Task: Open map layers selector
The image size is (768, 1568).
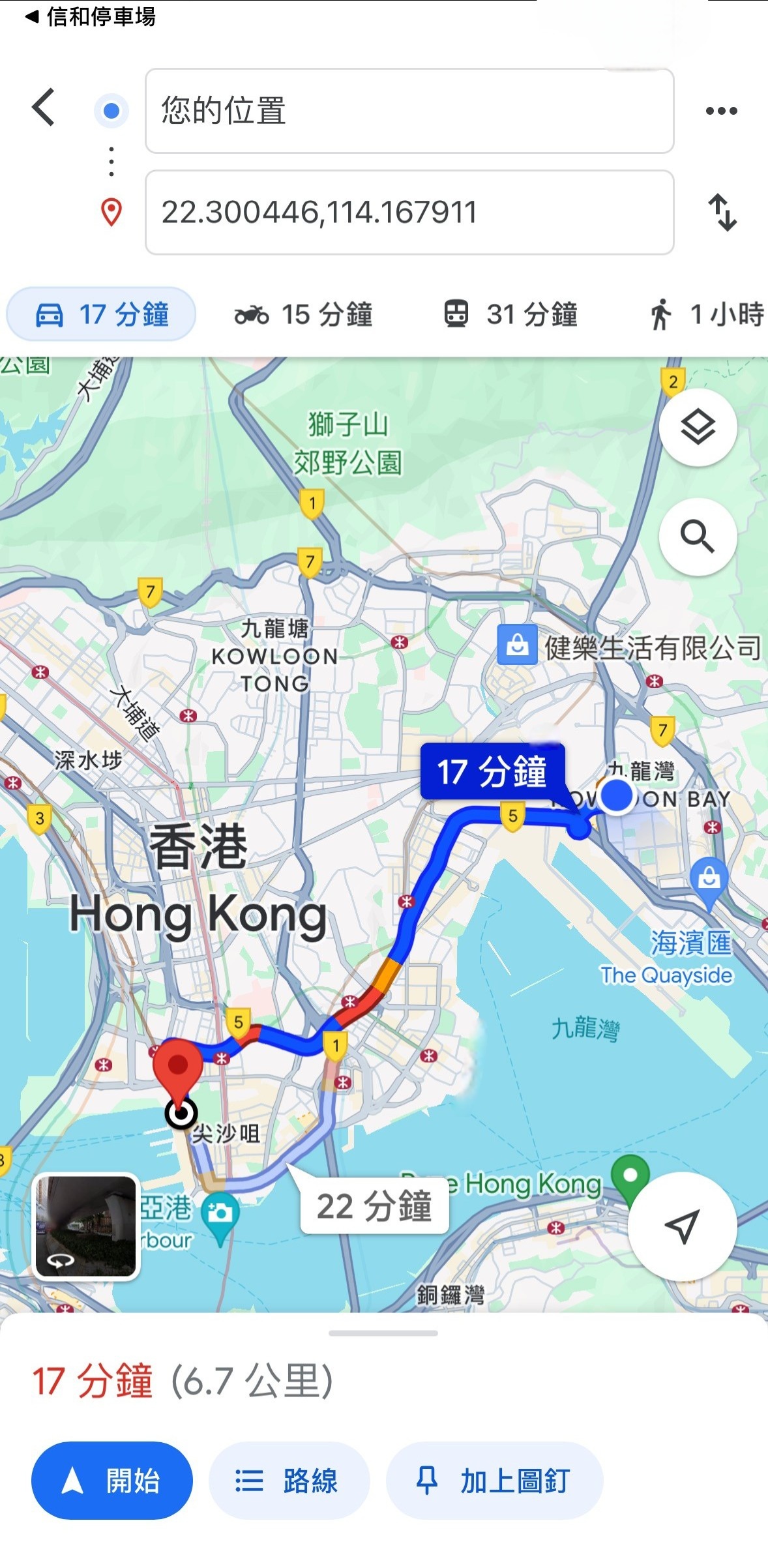Action: [698, 428]
